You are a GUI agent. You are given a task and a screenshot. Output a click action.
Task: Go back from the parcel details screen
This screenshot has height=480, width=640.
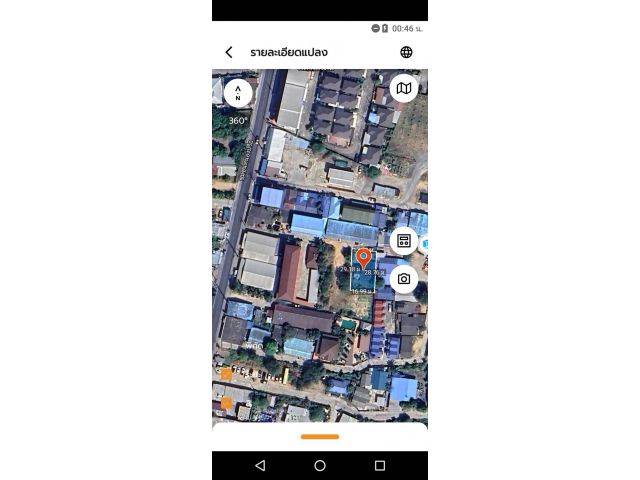(229, 52)
